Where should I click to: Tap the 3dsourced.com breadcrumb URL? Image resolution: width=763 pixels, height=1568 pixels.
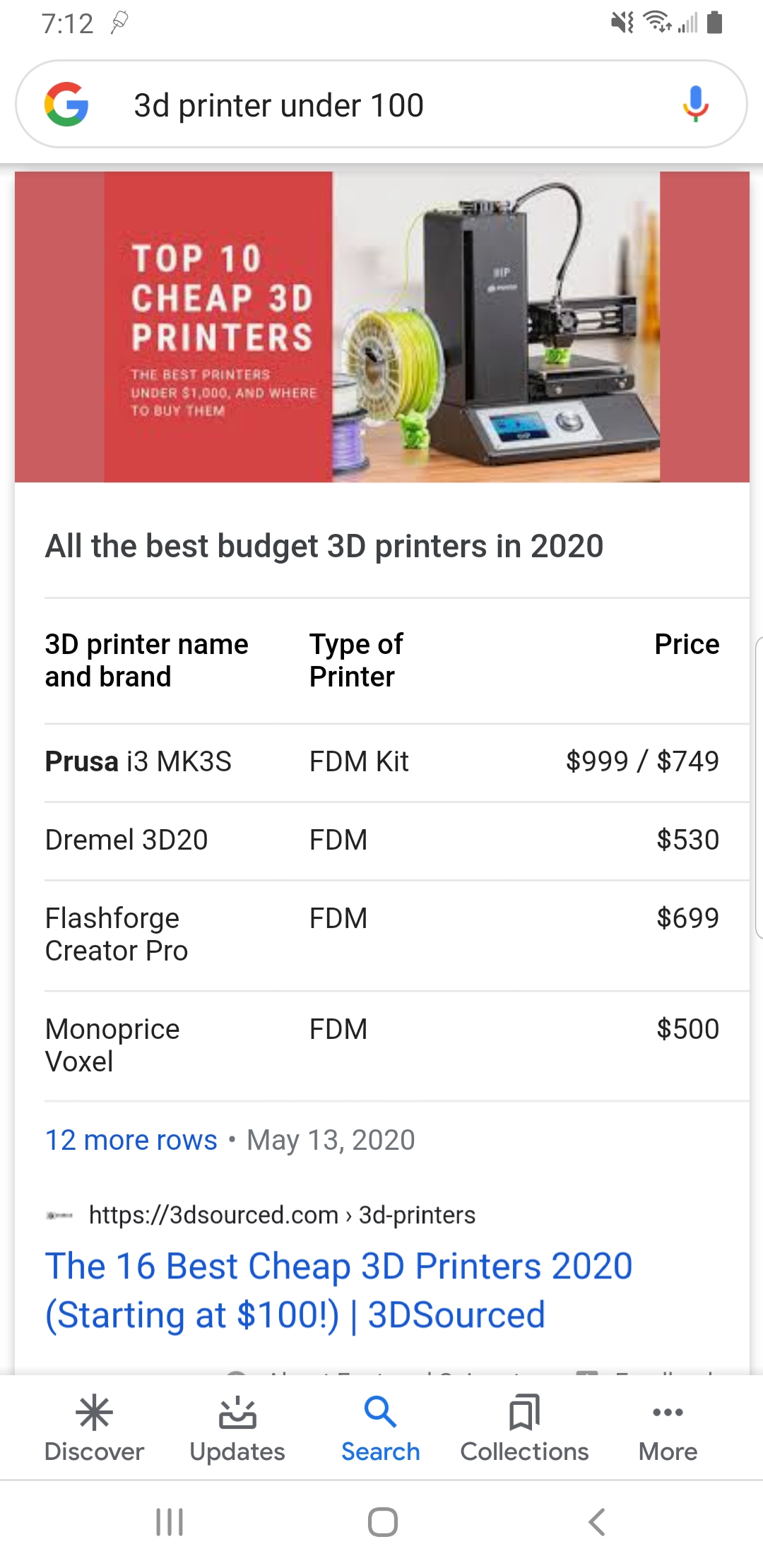[x=281, y=1214]
